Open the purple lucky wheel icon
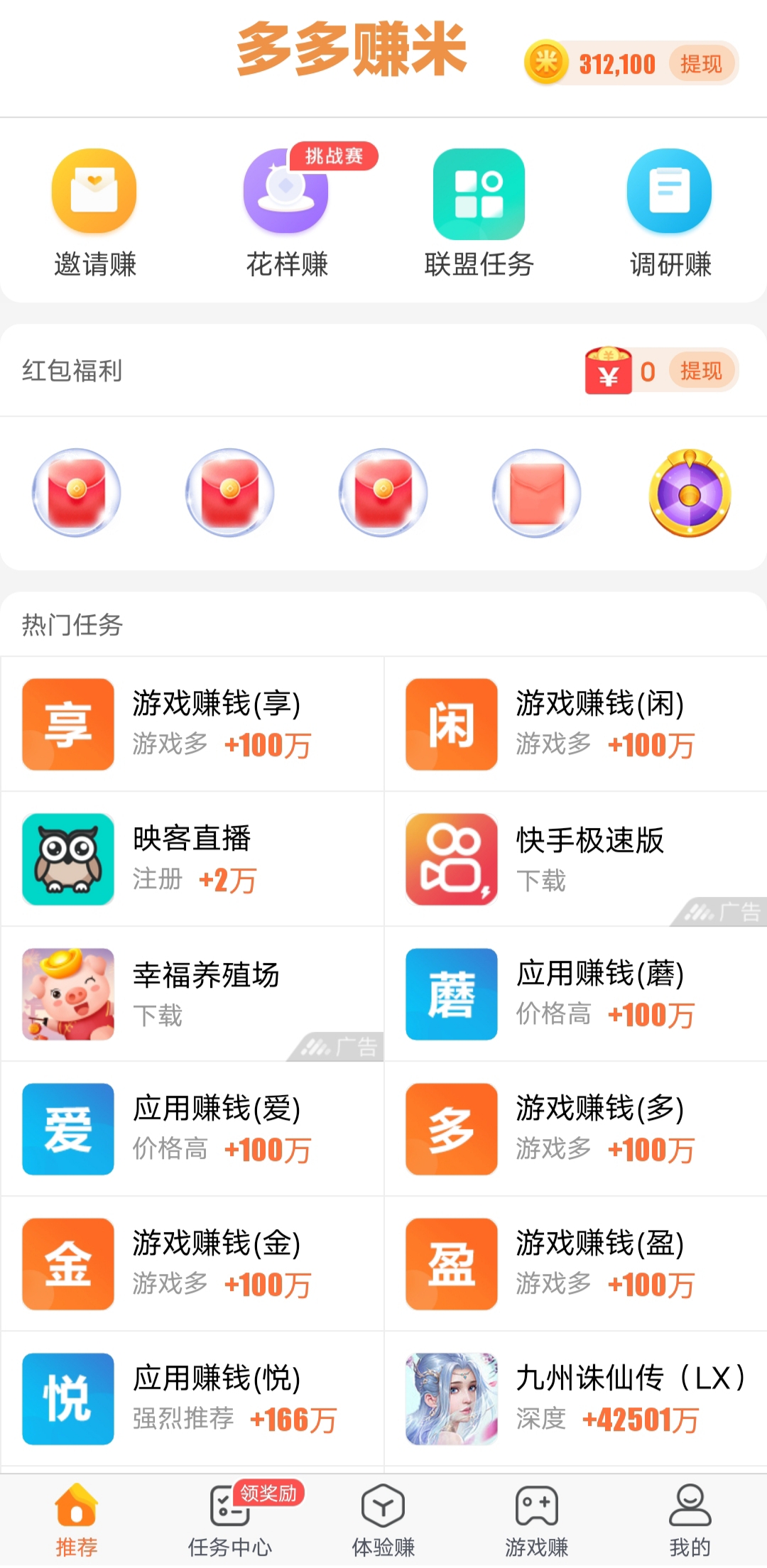This screenshot has width=767, height=1568. click(690, 493)
